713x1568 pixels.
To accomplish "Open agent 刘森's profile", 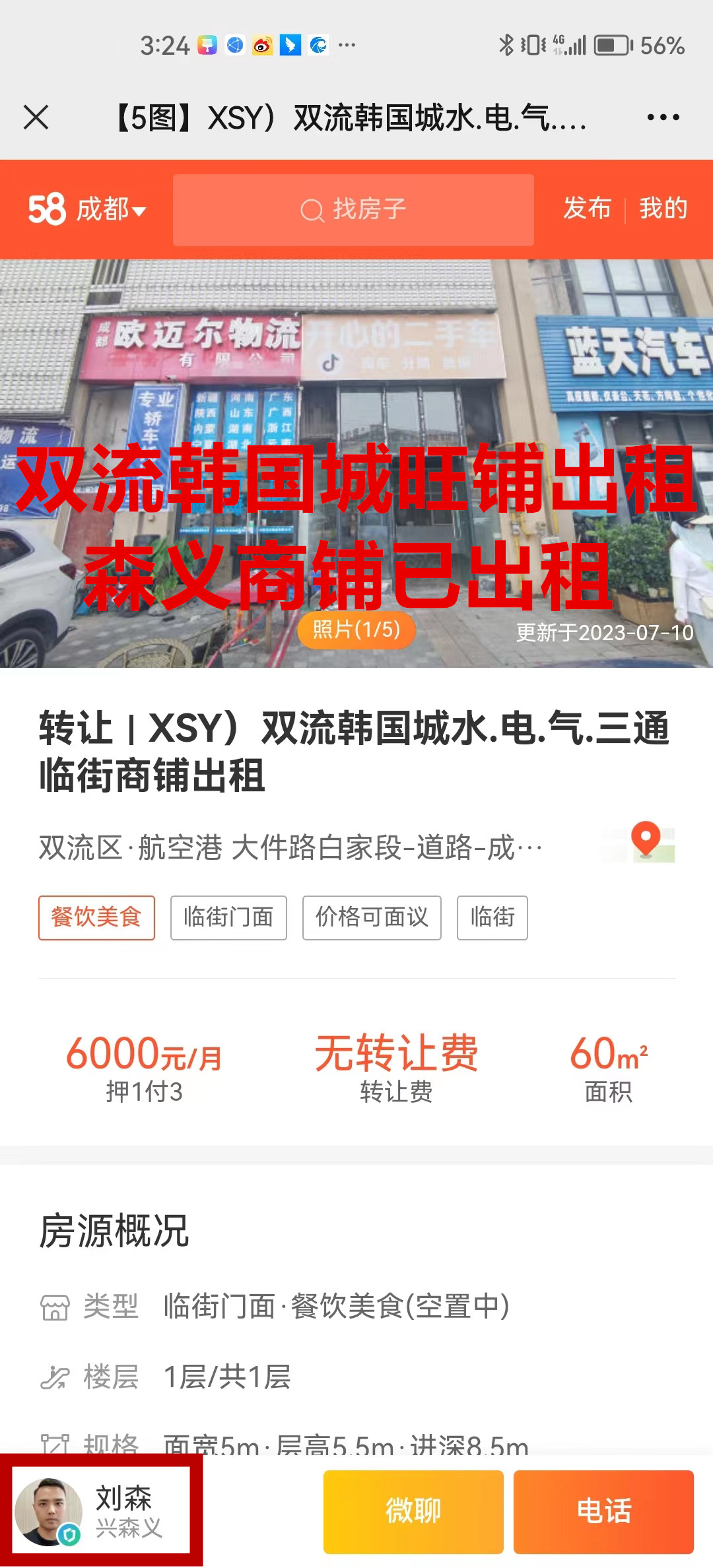I will point(99,1511).
